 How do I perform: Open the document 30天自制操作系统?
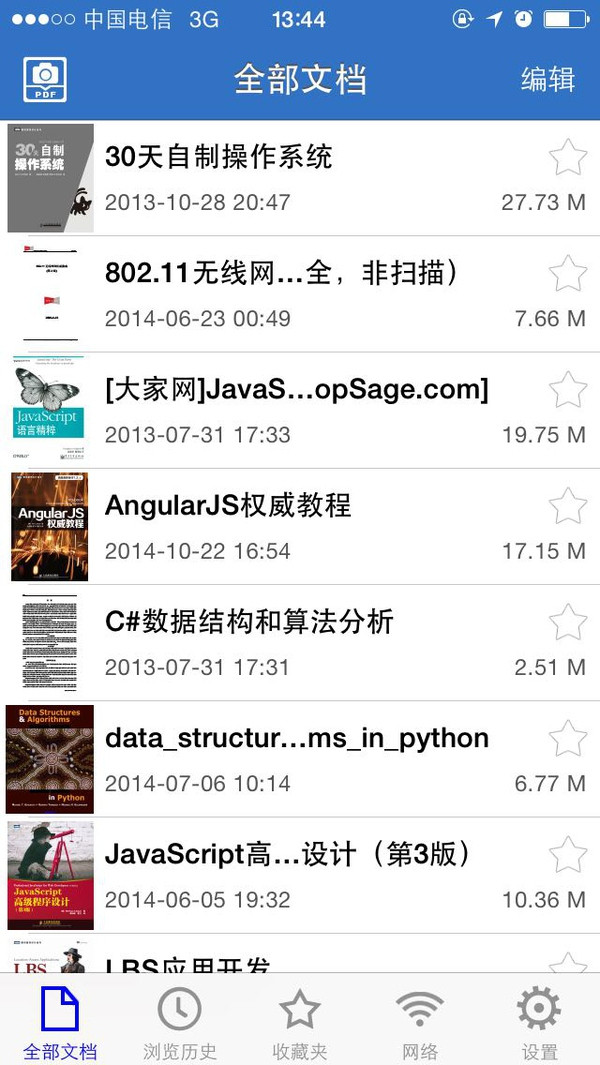click(218, 157)
